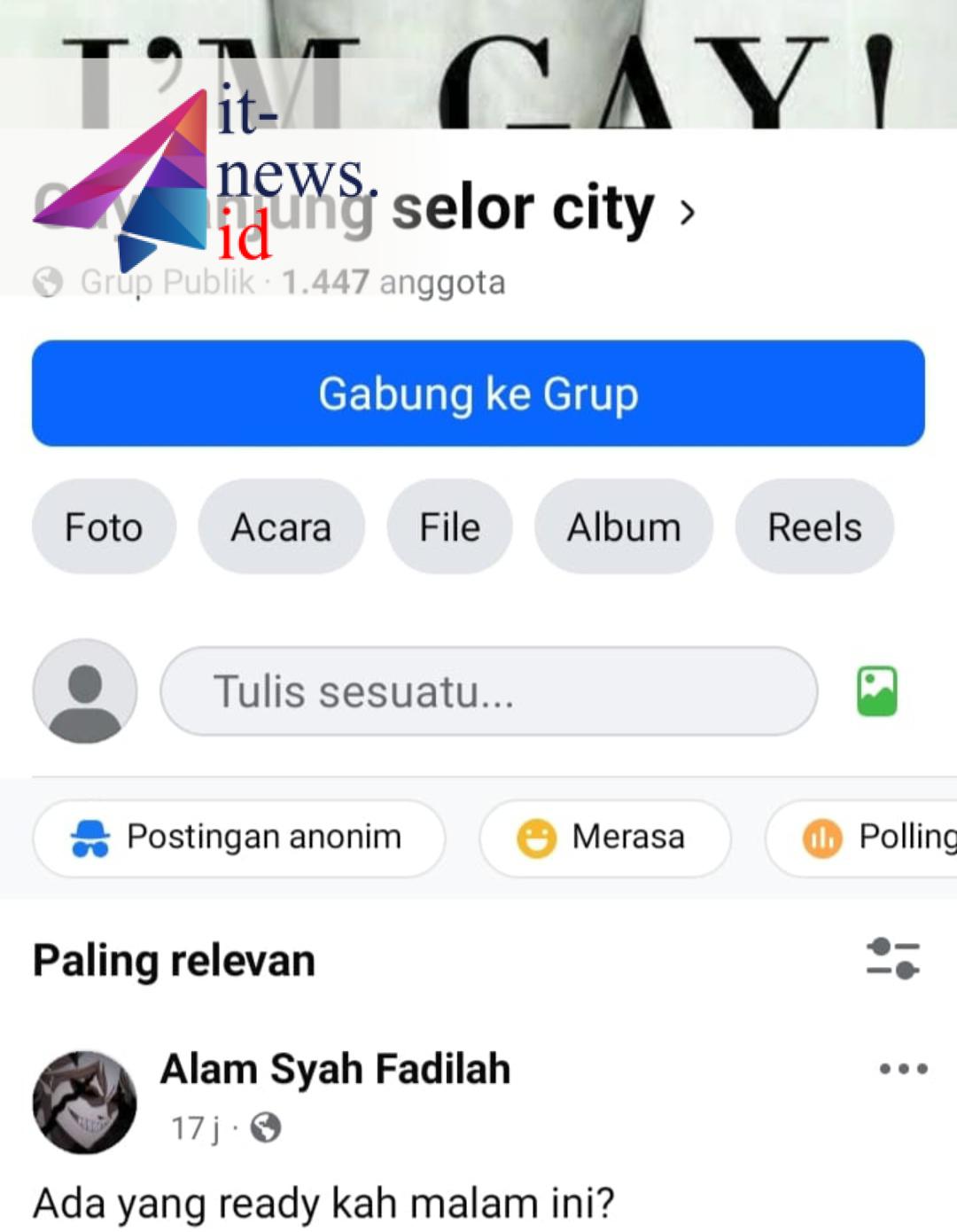Image resolution: width=957 pixels, height=1232 pixels.
Task: Open the File chip
Action: [449, 527]
